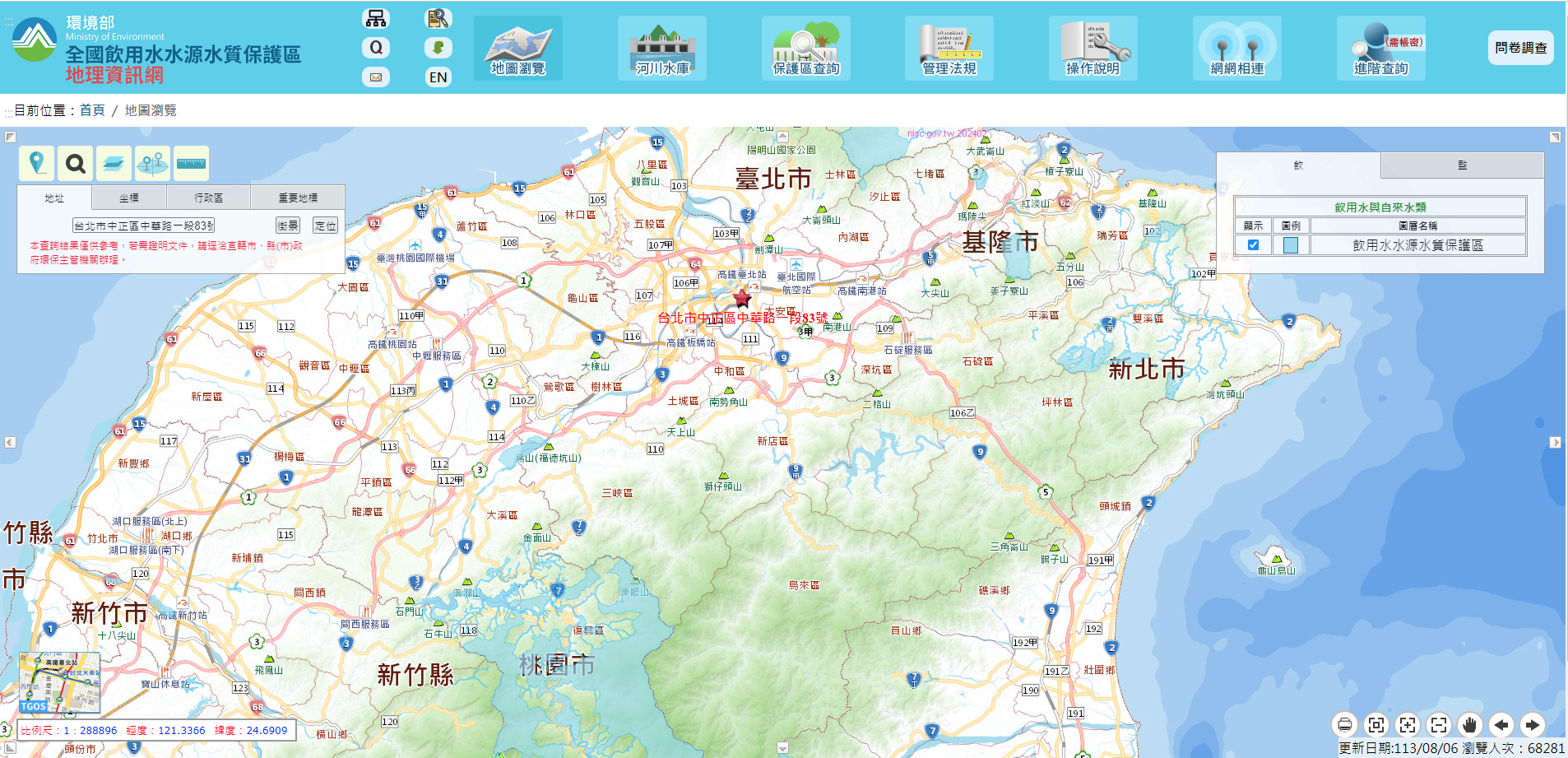Open the layers tool icon

point(114,164)
